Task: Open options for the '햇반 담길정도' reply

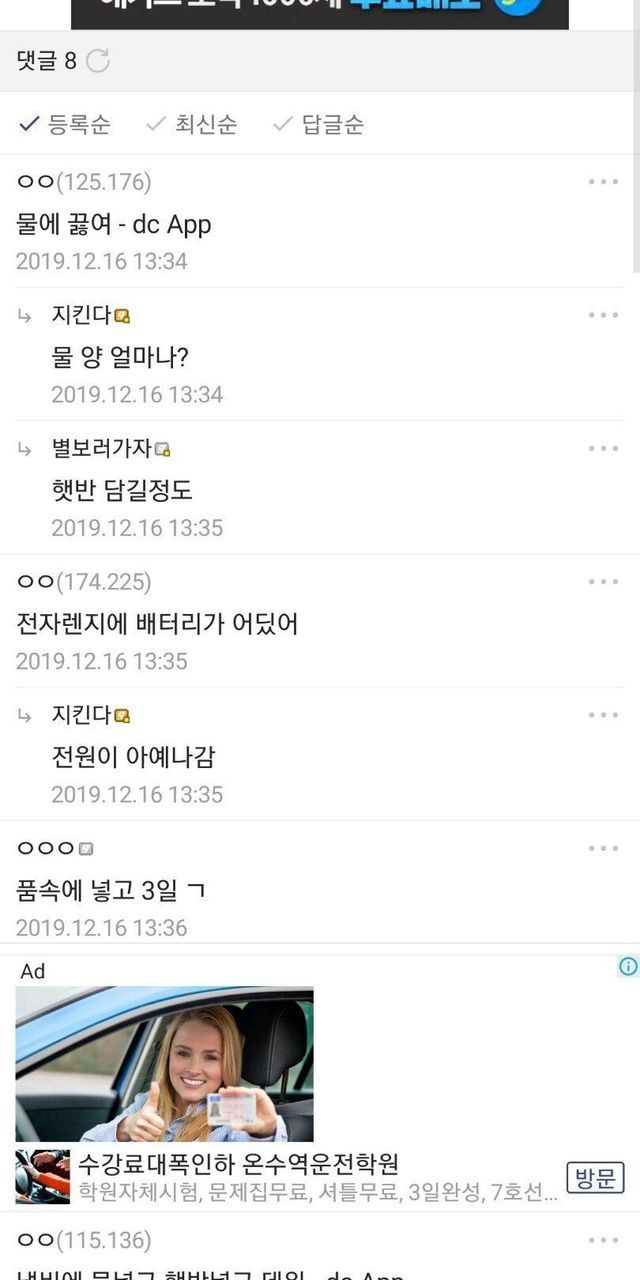Action: click(x=603, y=448)
